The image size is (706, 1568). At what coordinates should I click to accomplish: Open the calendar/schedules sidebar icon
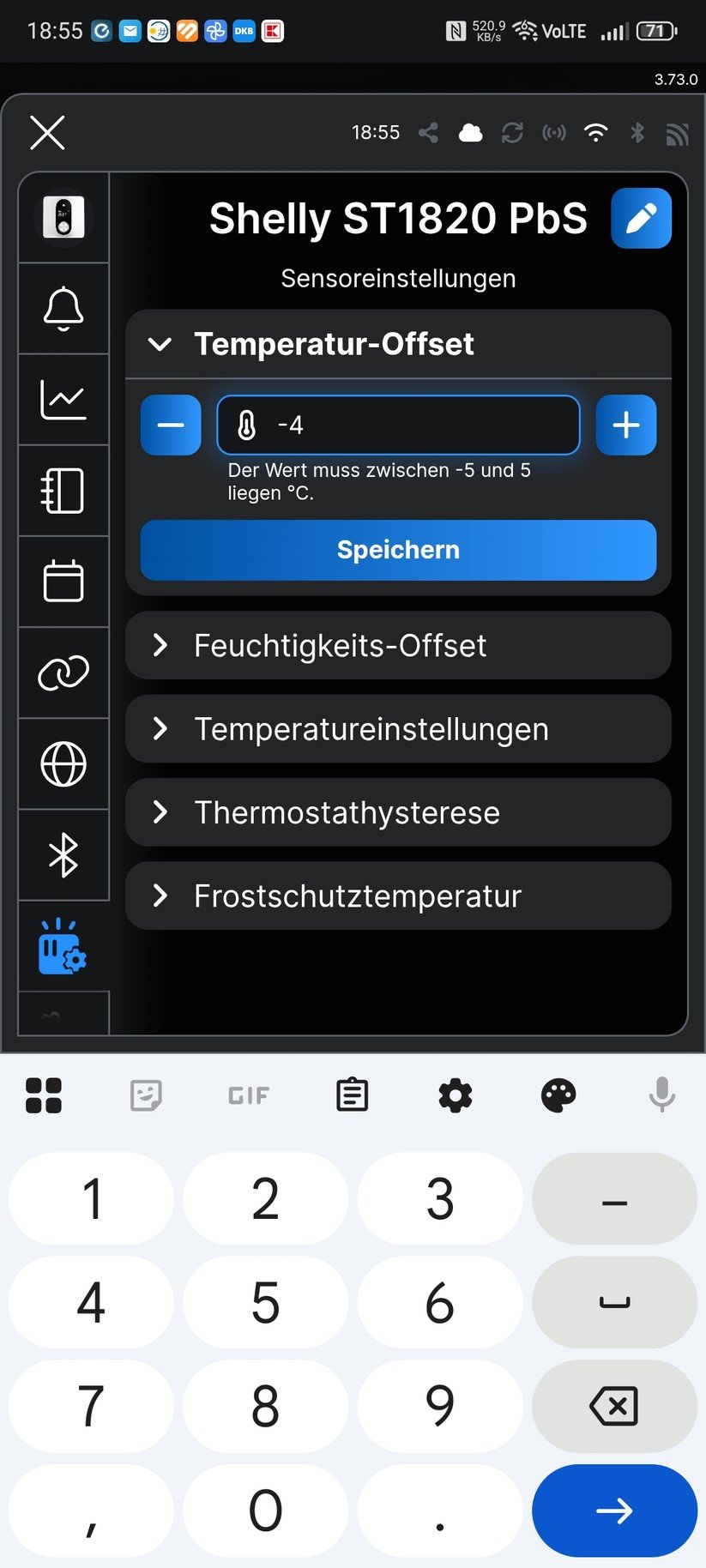(63, 581)
